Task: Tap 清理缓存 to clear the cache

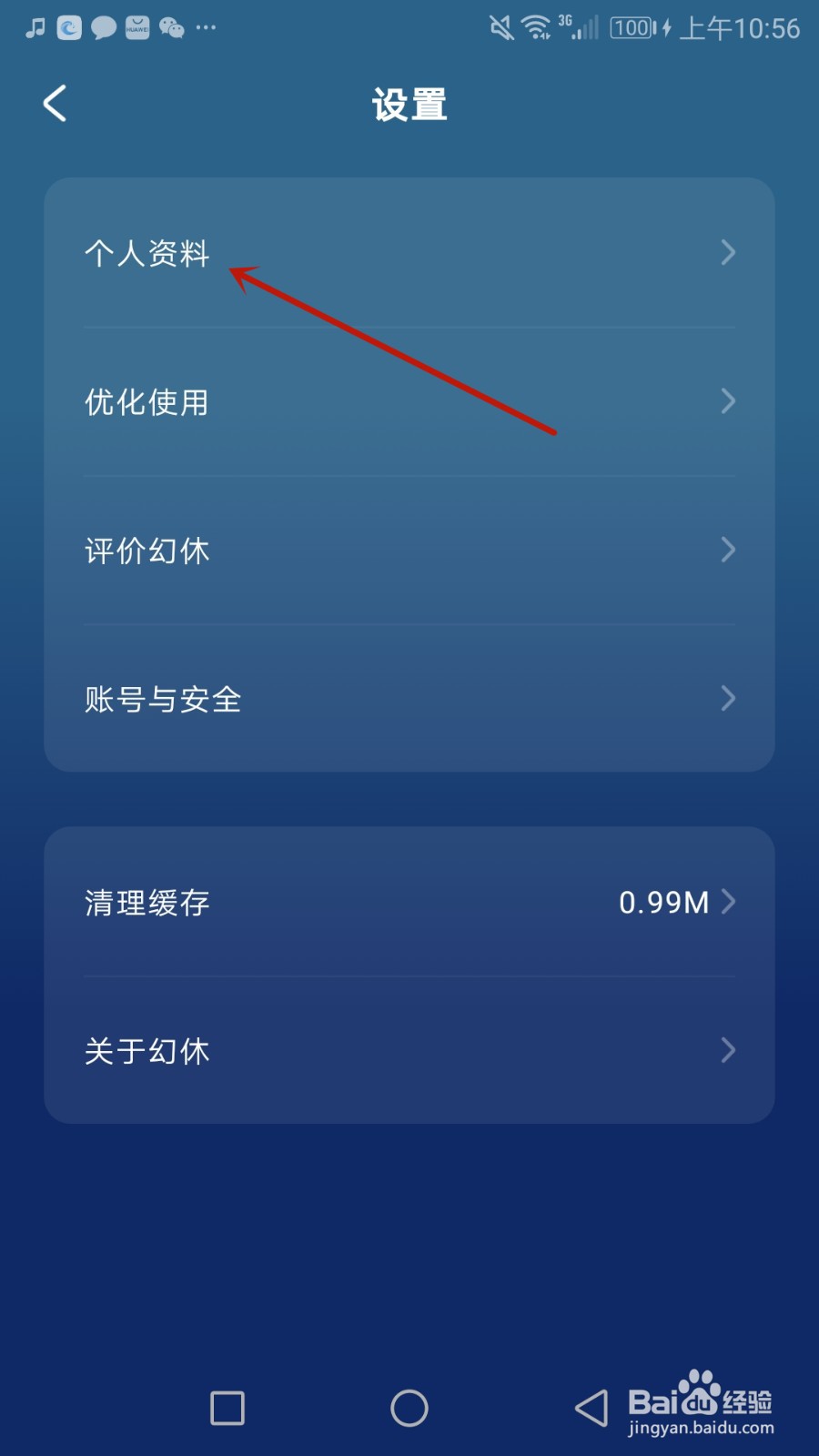Action: tap(146, 902)
